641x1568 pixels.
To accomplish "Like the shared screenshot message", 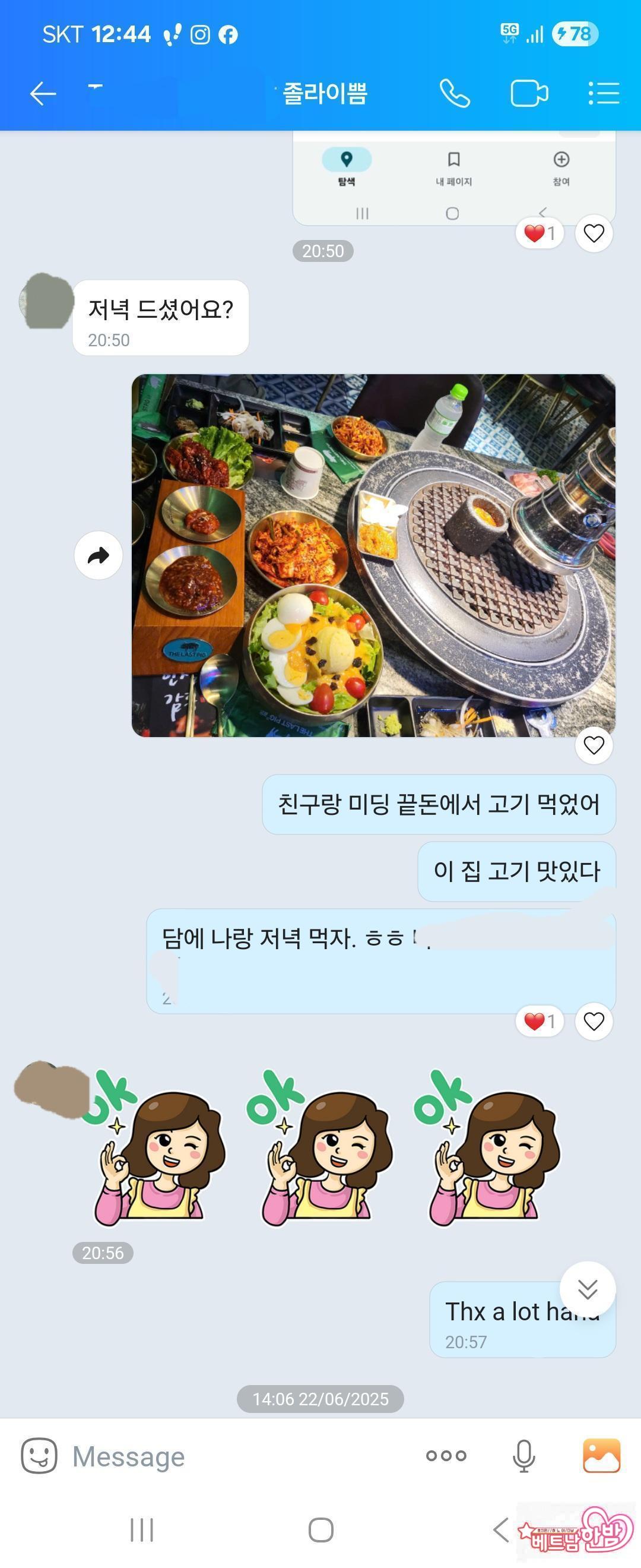I will point(594,233).
